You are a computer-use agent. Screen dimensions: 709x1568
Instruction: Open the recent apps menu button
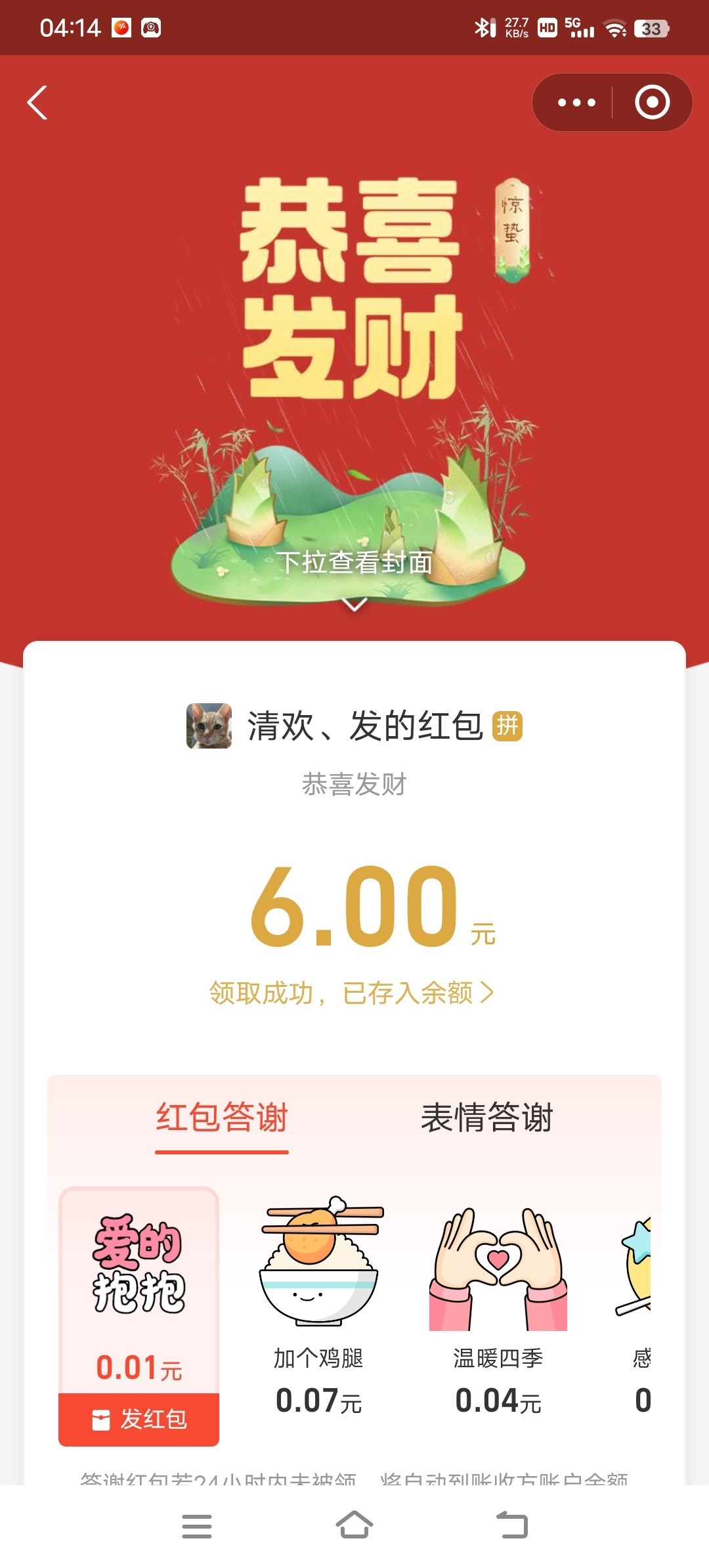coord(197,1525)
